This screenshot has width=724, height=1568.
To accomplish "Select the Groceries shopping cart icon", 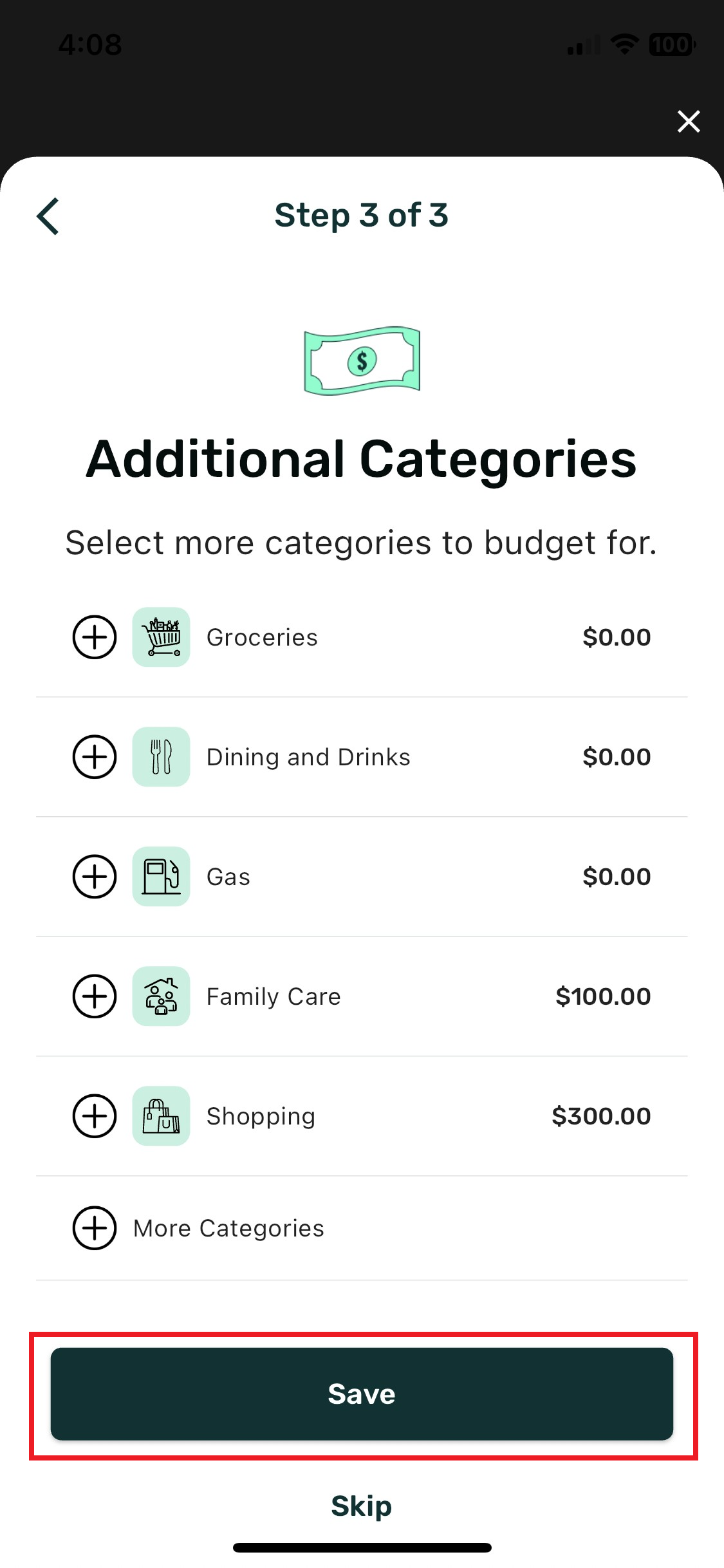I will tap(160, 637).
